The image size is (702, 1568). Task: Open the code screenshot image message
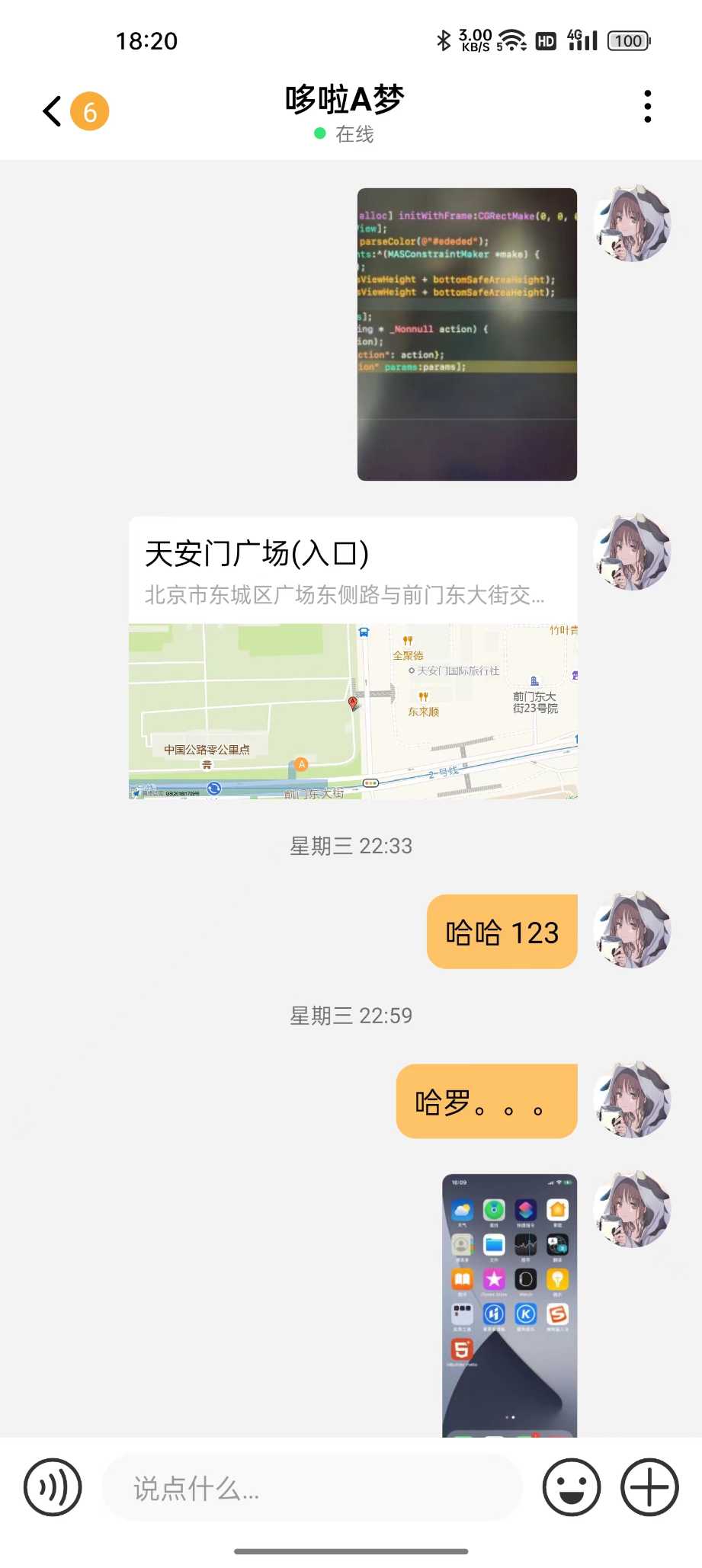tap(466, 334)
